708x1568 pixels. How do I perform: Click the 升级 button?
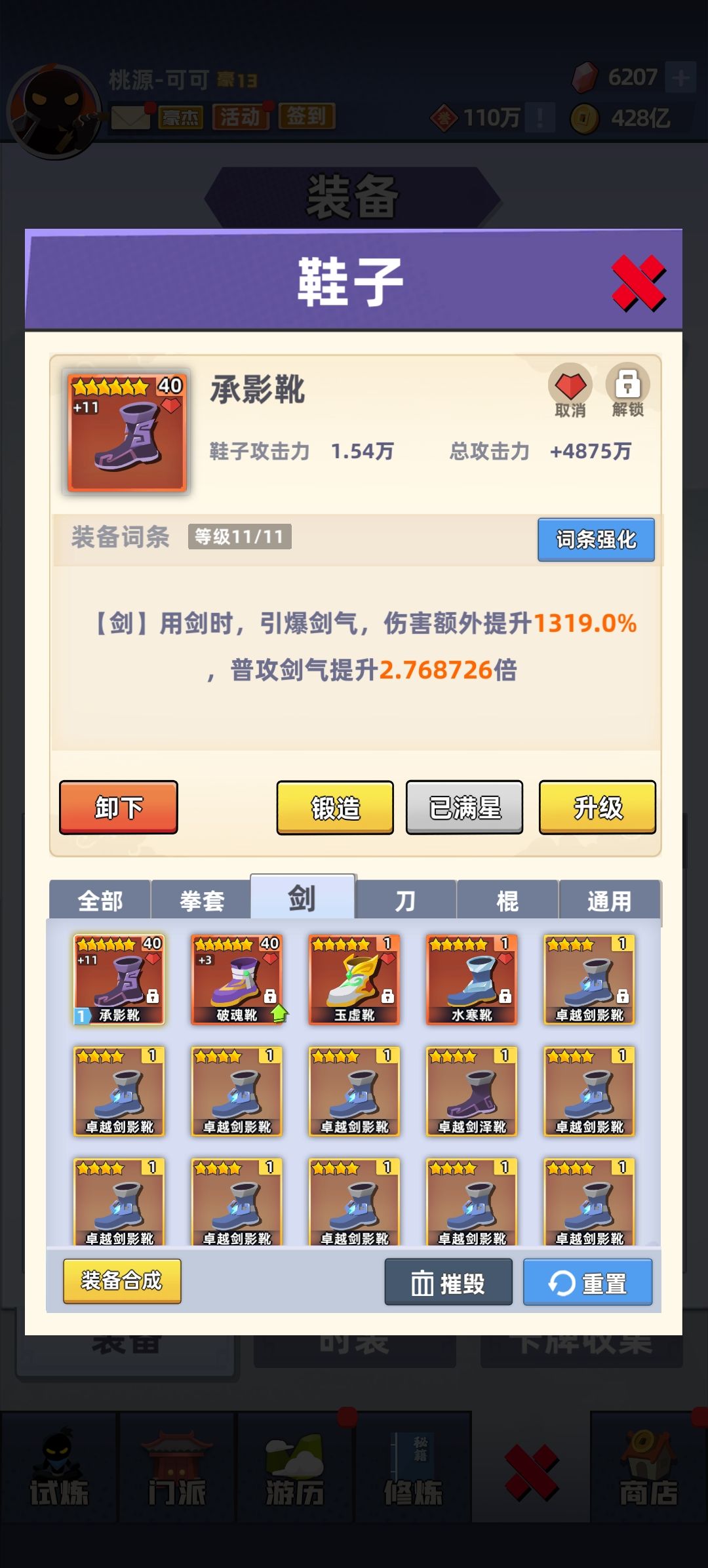596,809
